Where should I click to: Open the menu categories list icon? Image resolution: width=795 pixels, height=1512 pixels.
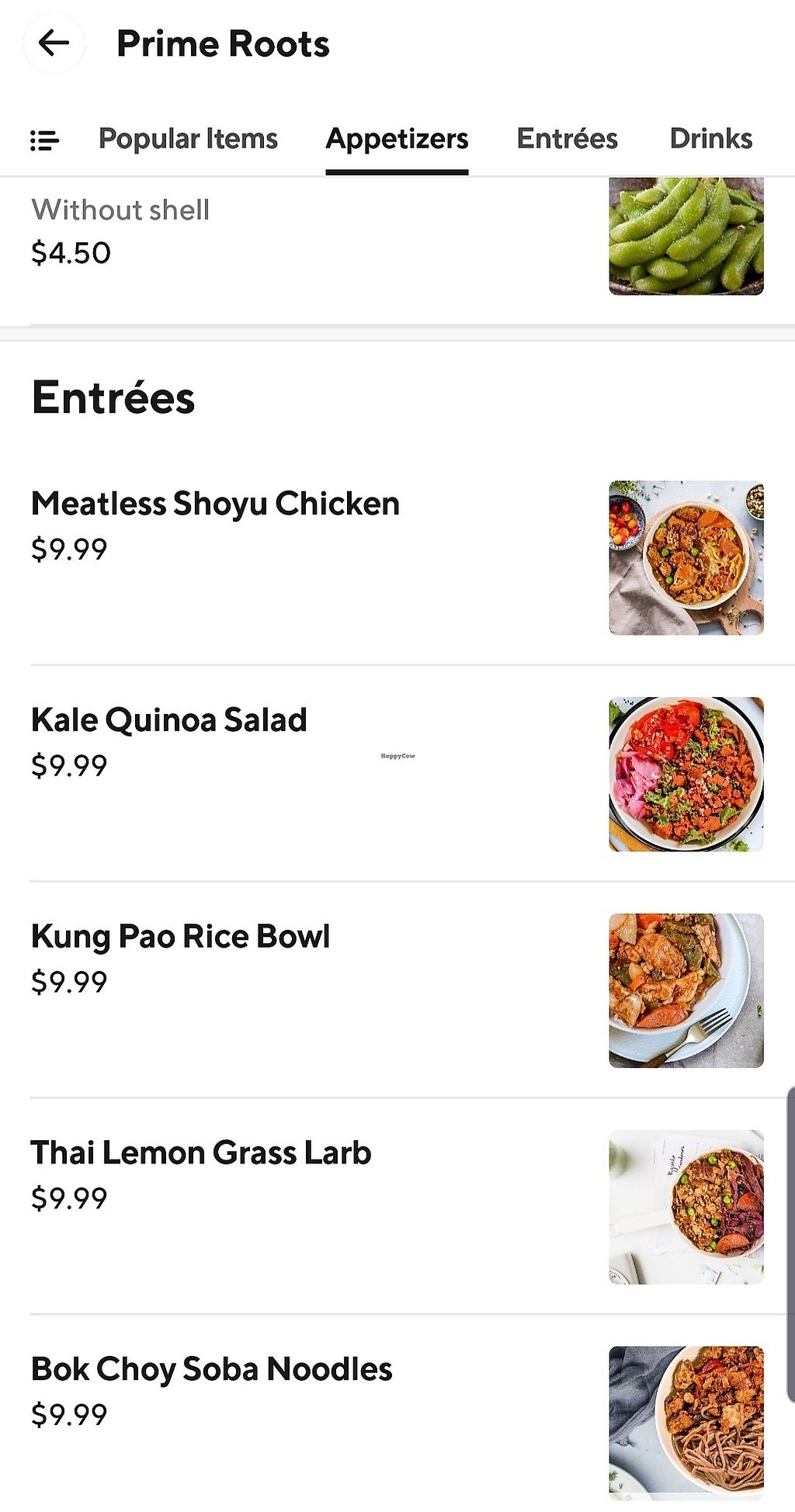click(44, 140)
